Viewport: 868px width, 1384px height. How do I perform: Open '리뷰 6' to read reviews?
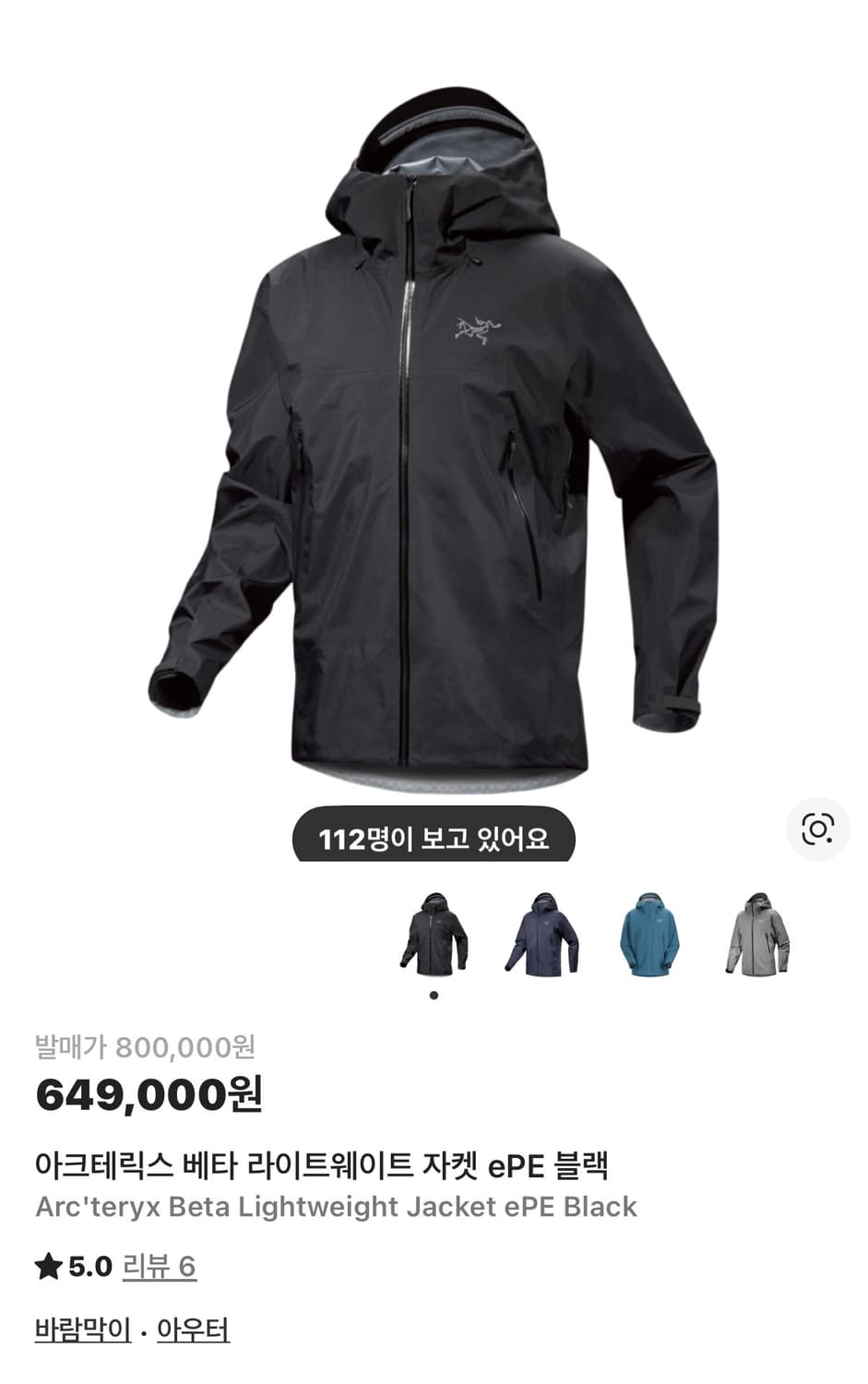(161, 1268)
